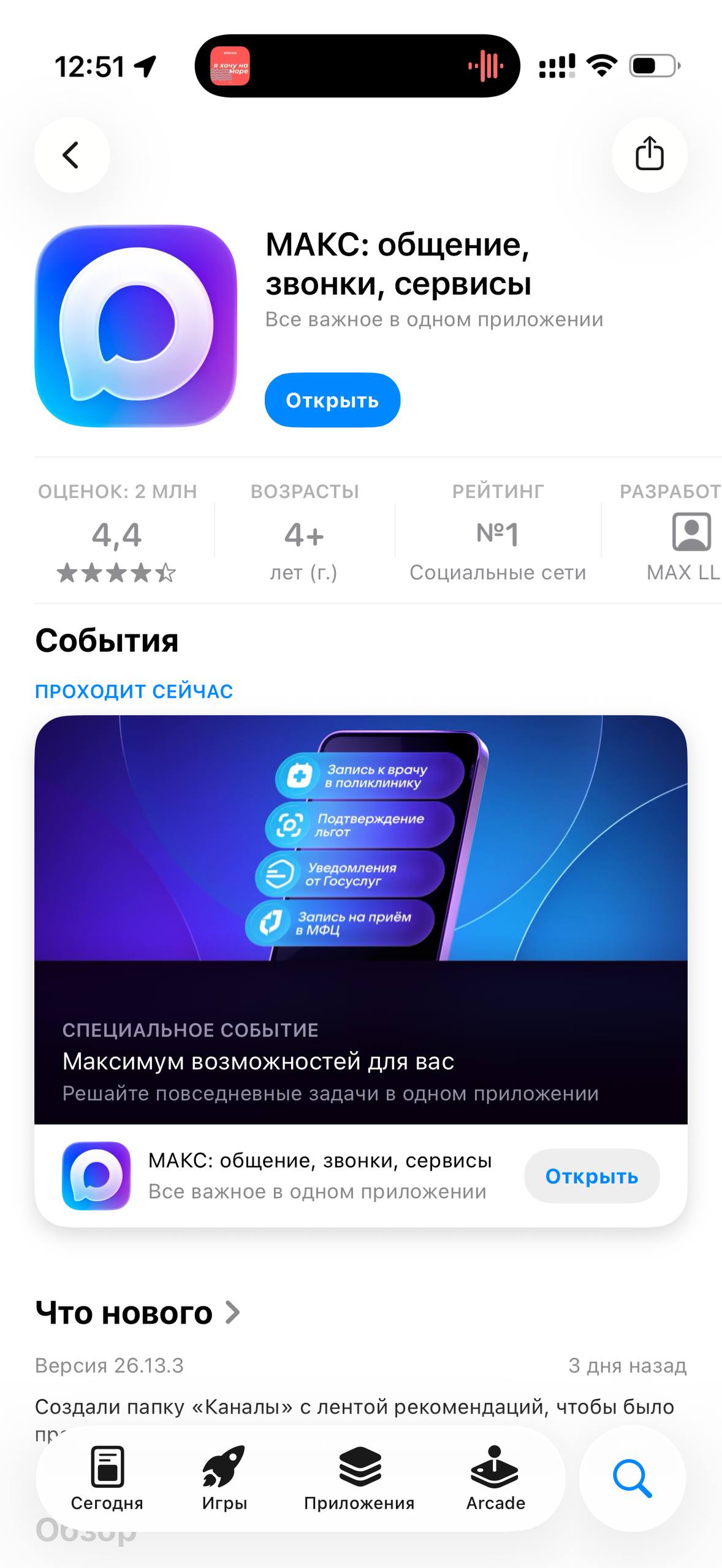The width and height of the screenshot is (722, 1568).
Task: Switch to the Приложения tab
Action: (359, 1477)
